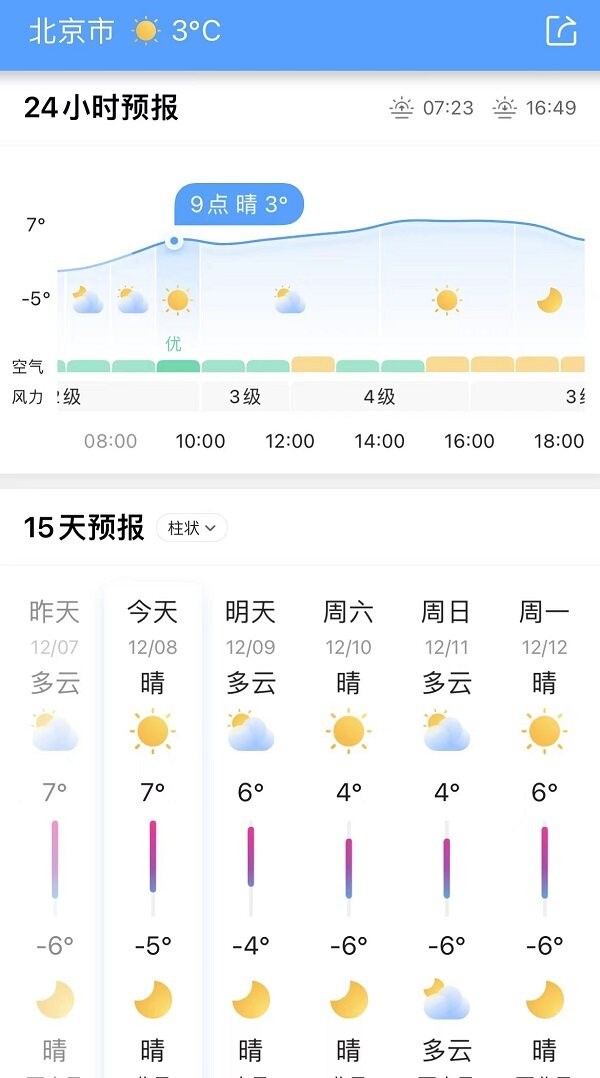Open the 柱状 chart style dropdown
The width and height of the screenshot is (600, 1078).
pos(192,527)
